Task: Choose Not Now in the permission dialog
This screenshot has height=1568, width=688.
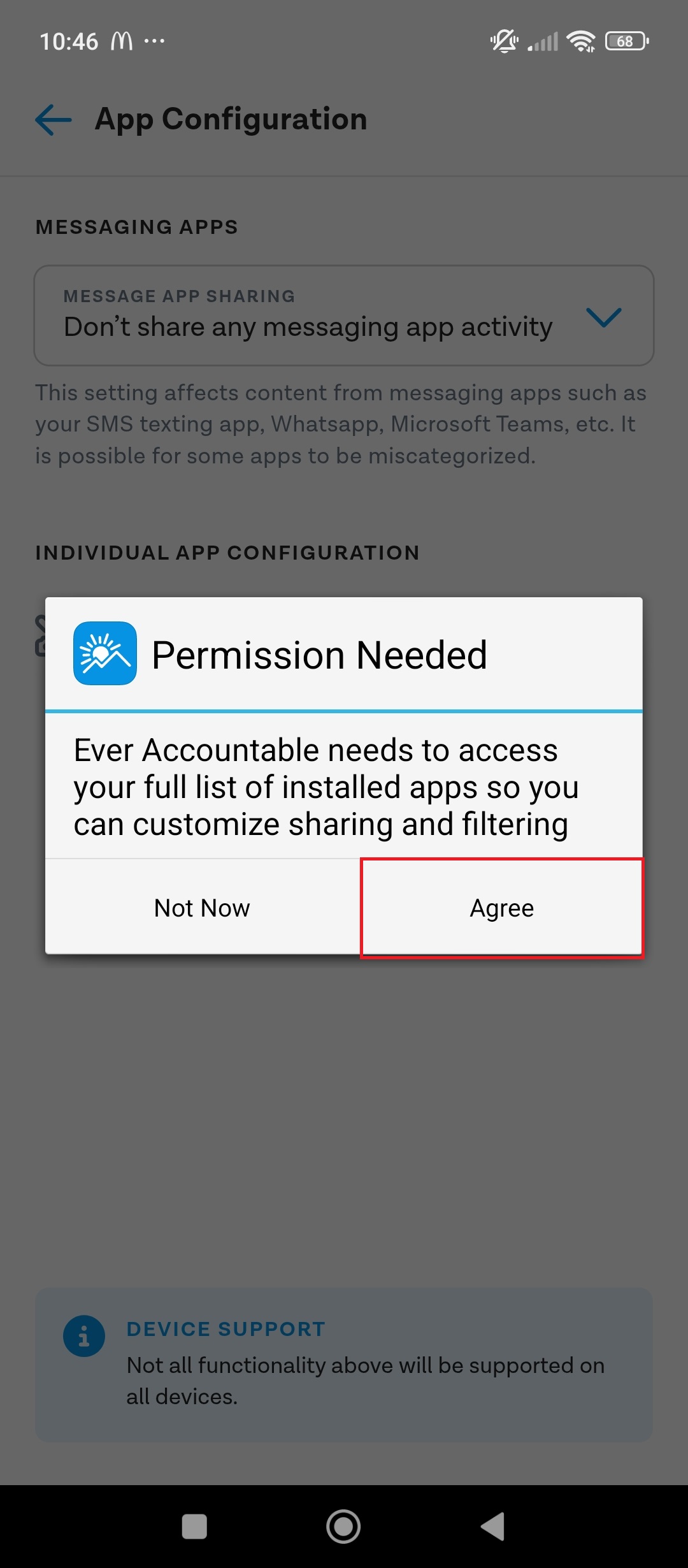Action: (203, 908)
